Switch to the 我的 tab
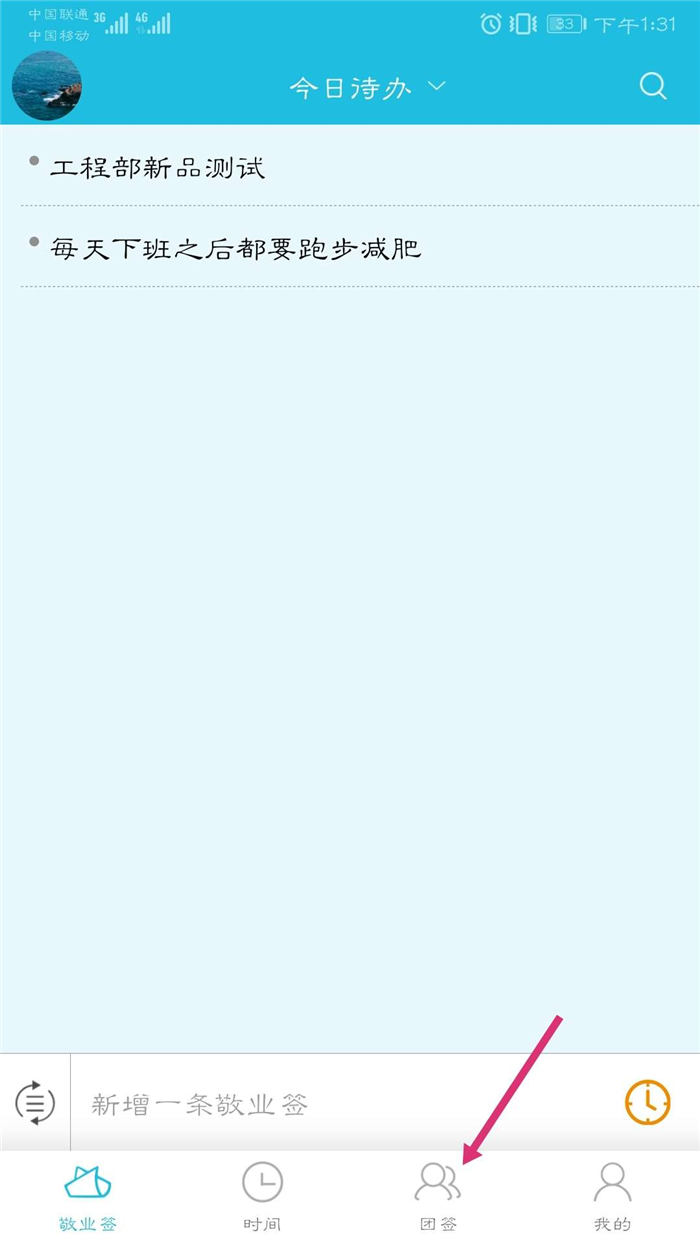 [612, 1196]
